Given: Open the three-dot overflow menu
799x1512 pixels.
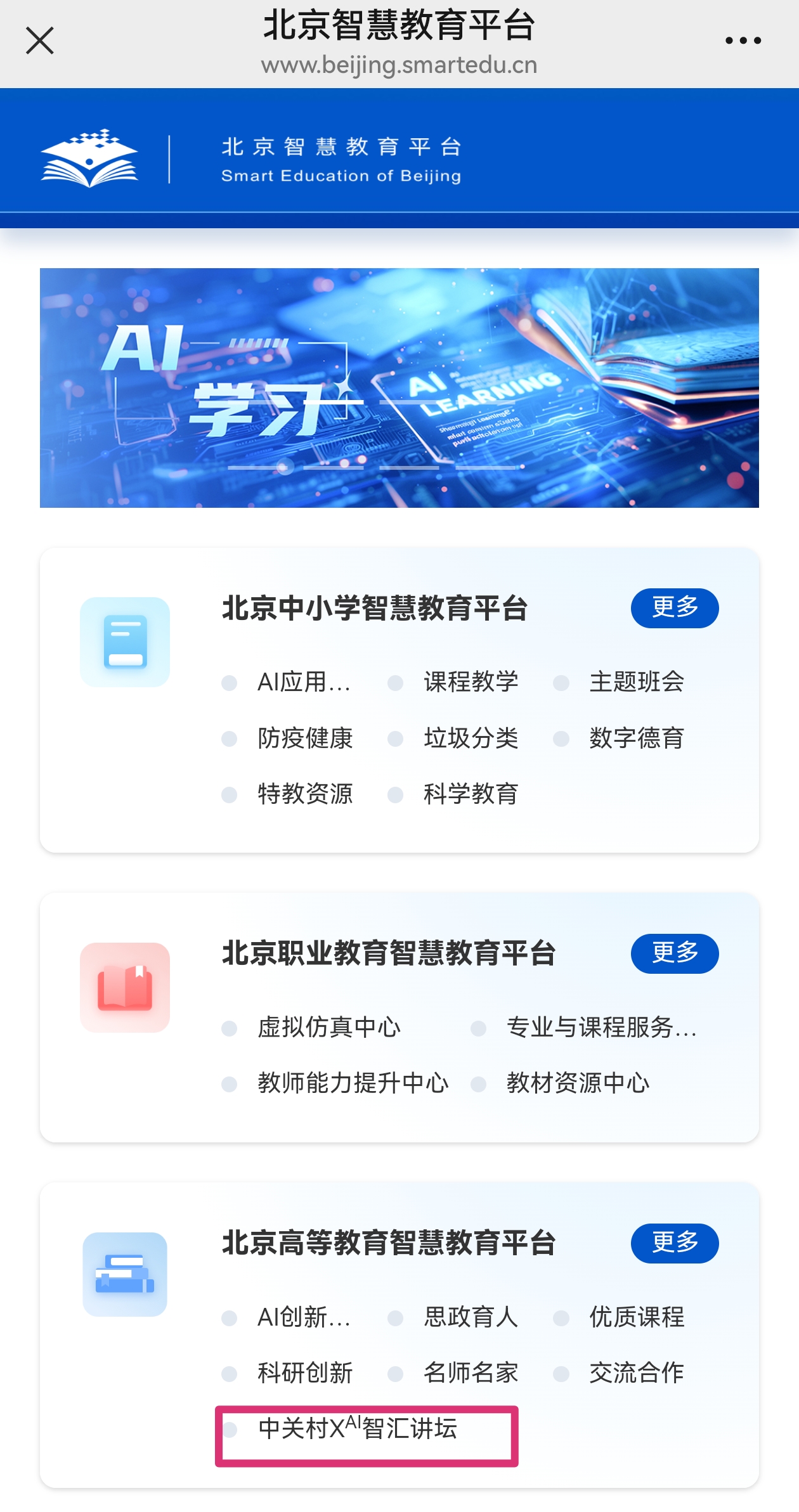Looking at the screenshot, I should click(743, 41).
